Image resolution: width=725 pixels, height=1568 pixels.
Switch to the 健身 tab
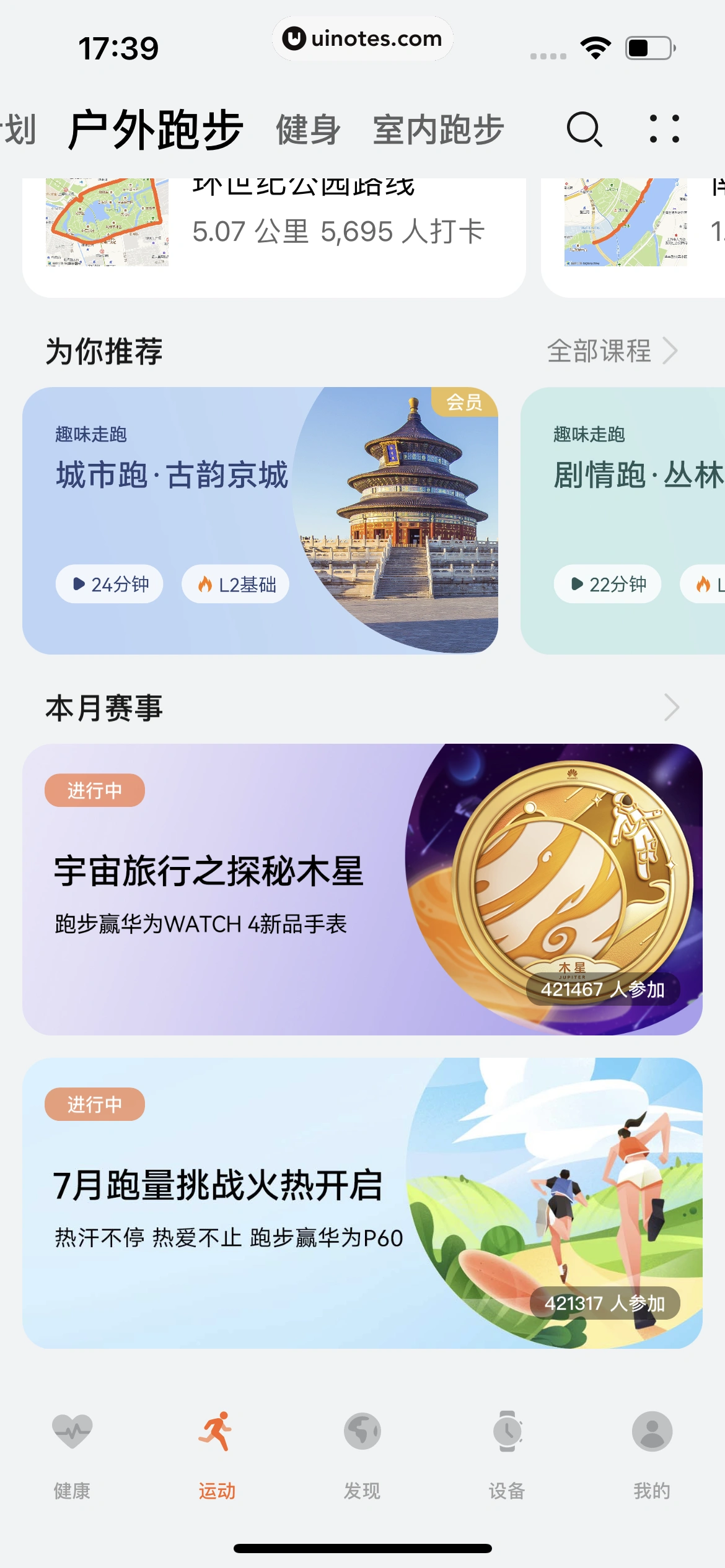pyautogui.click(x=307, y=128)
